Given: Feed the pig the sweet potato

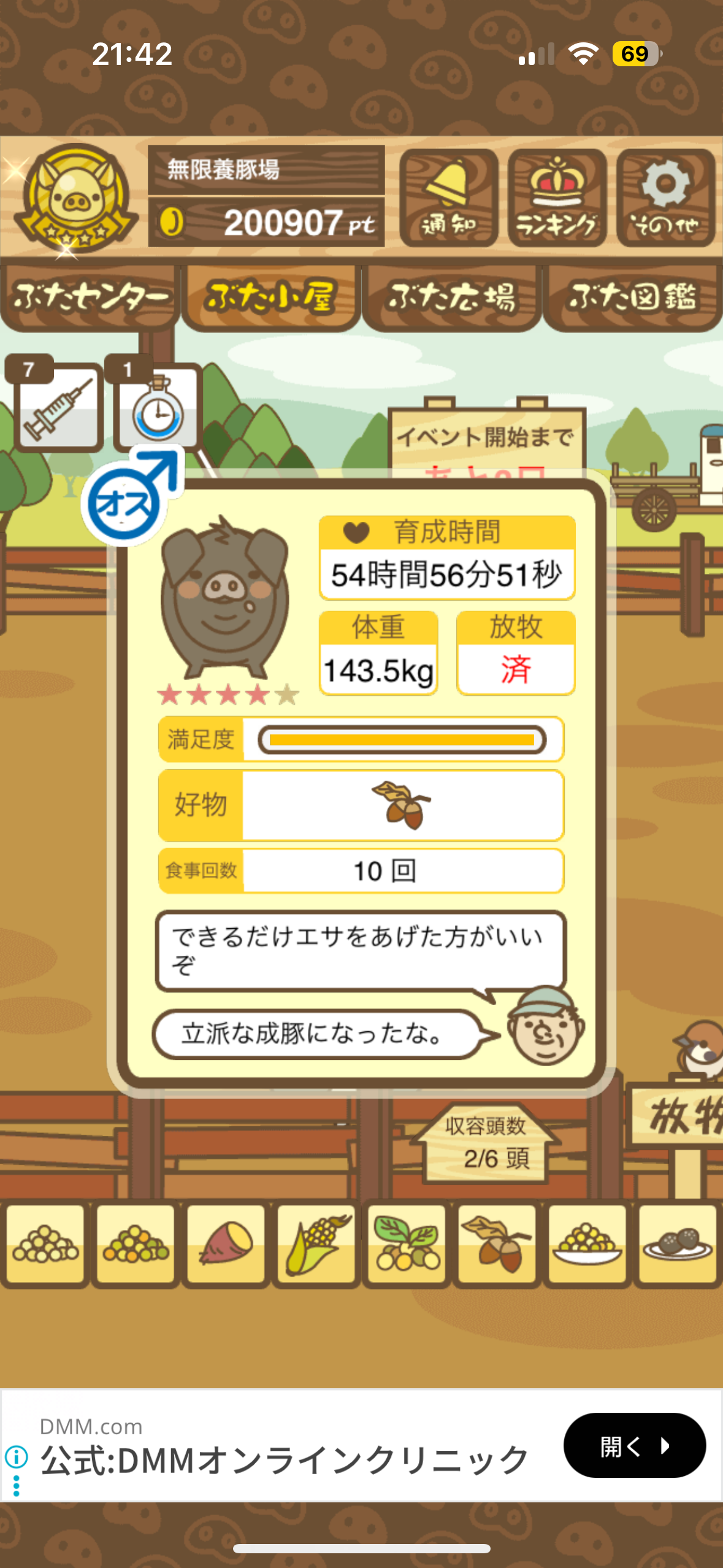Looking at the screenshot, I should click(226, 1243).
